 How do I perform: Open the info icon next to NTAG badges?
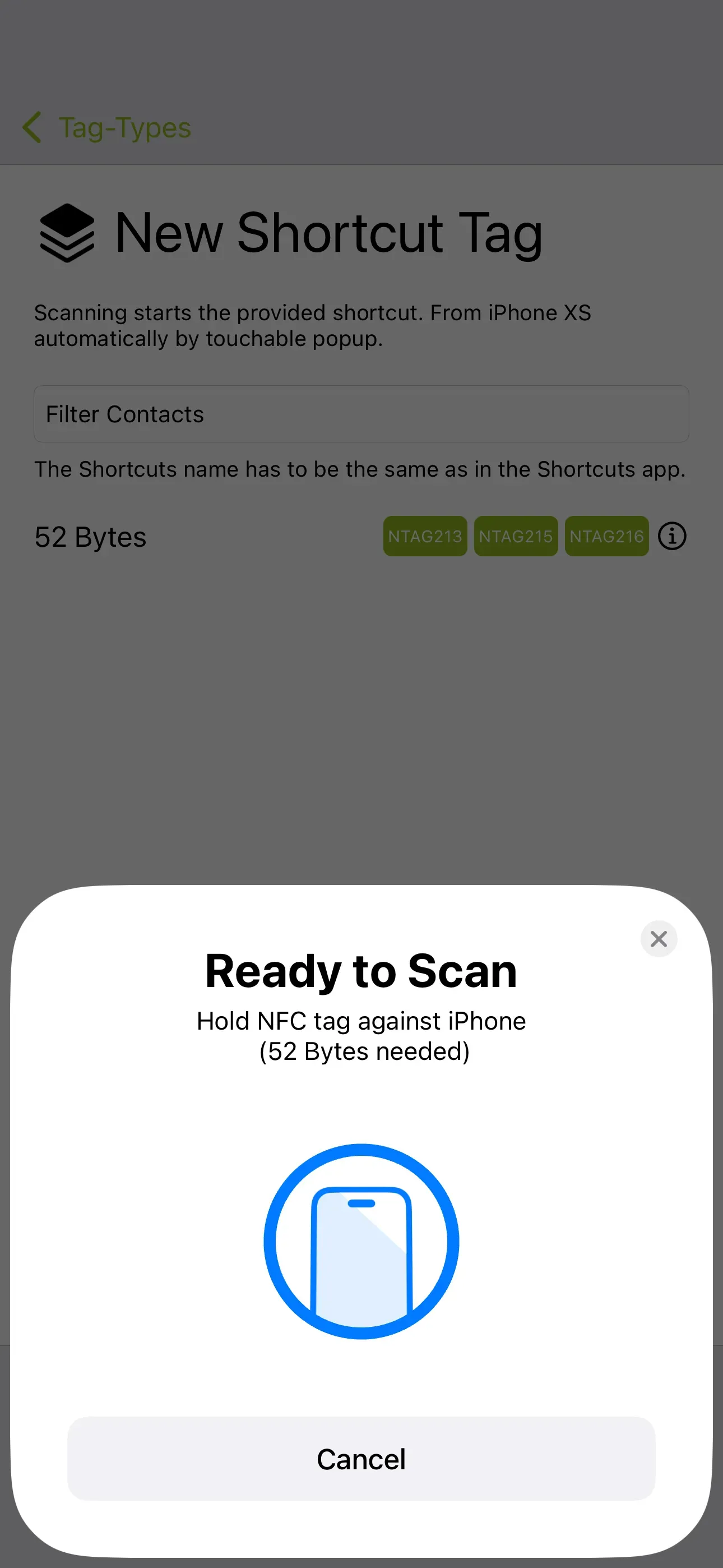672,536
